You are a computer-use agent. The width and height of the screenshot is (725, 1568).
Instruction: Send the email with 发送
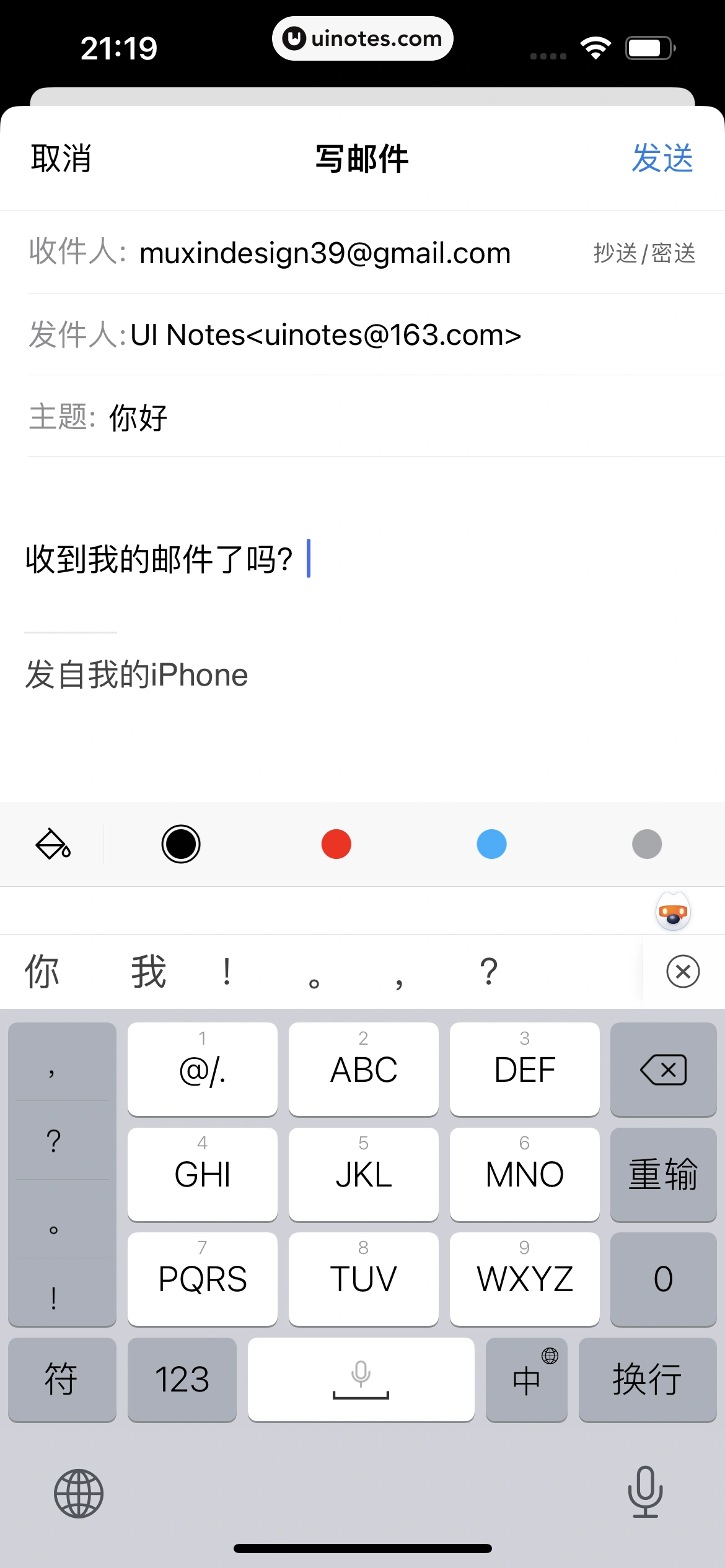coord(662,159)
